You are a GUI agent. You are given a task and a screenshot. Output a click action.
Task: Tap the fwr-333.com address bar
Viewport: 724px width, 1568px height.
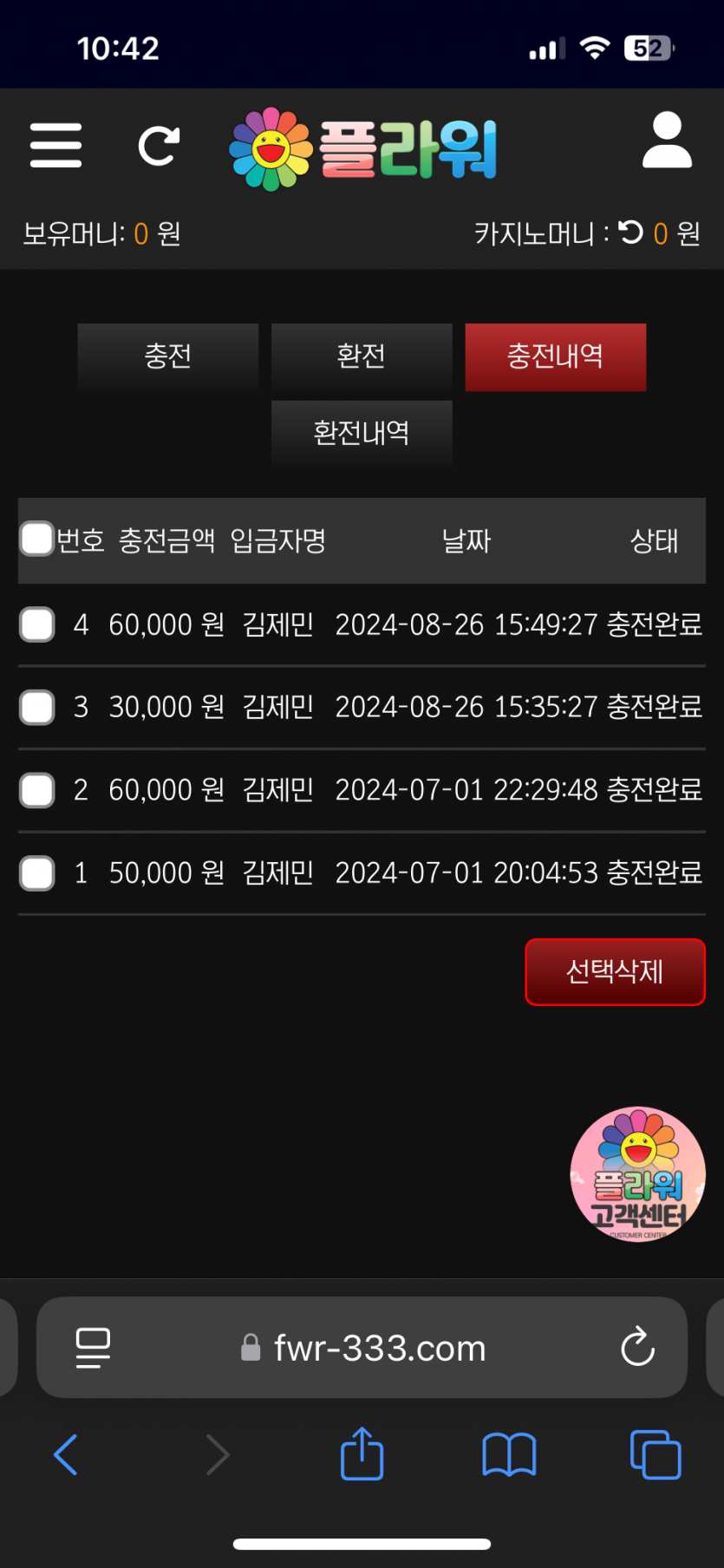(380, 1348)
